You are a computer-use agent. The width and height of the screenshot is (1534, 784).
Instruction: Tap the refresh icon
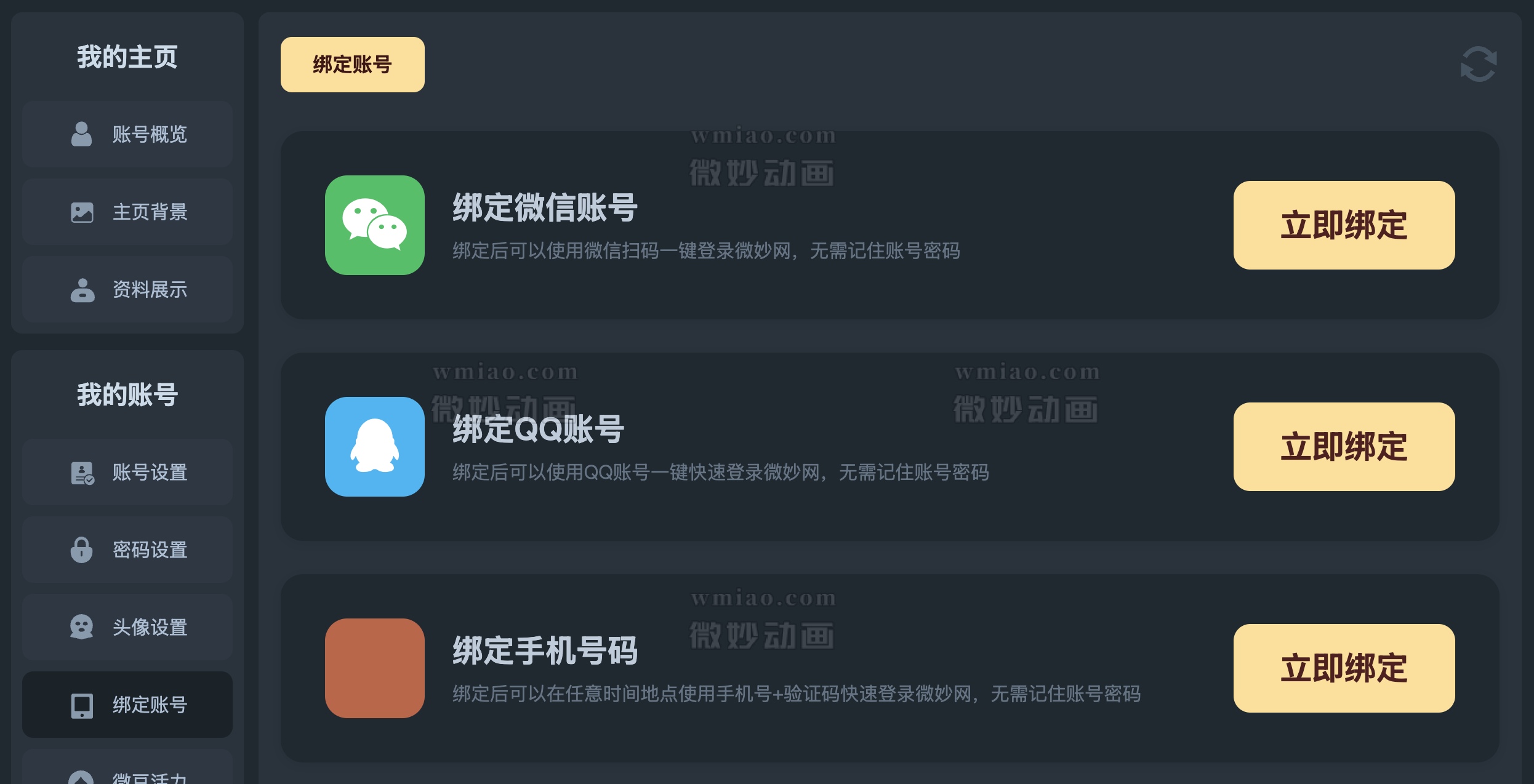tap(1479, 64)
